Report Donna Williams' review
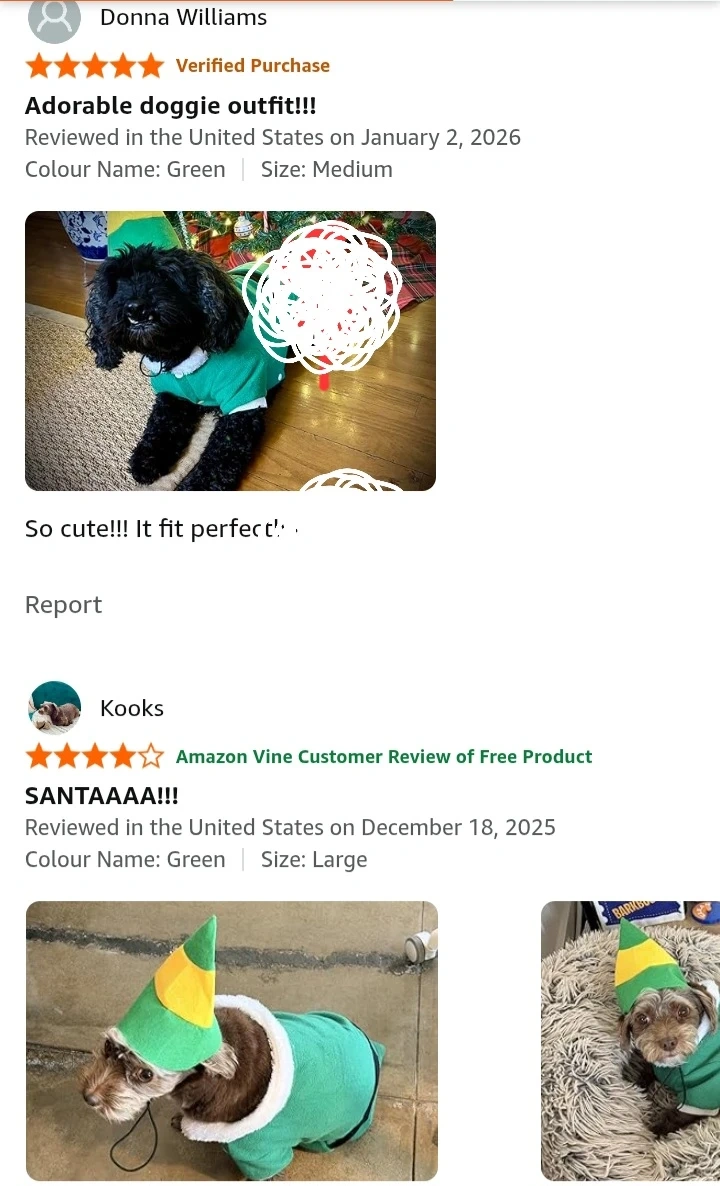Image resolution: width=720 pixels, height=1186 pixels. (64, 604)
